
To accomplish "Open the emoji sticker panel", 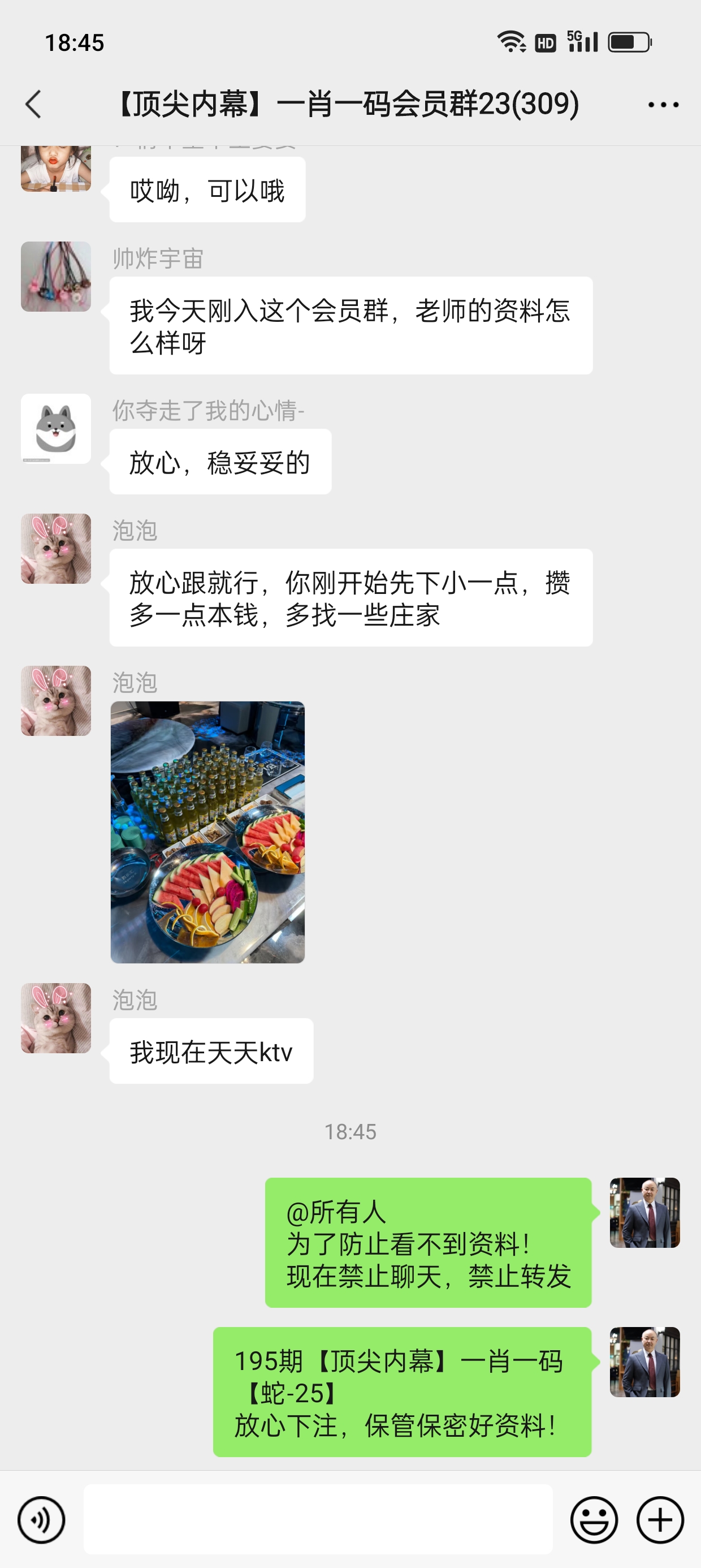I will point(593,1520).
